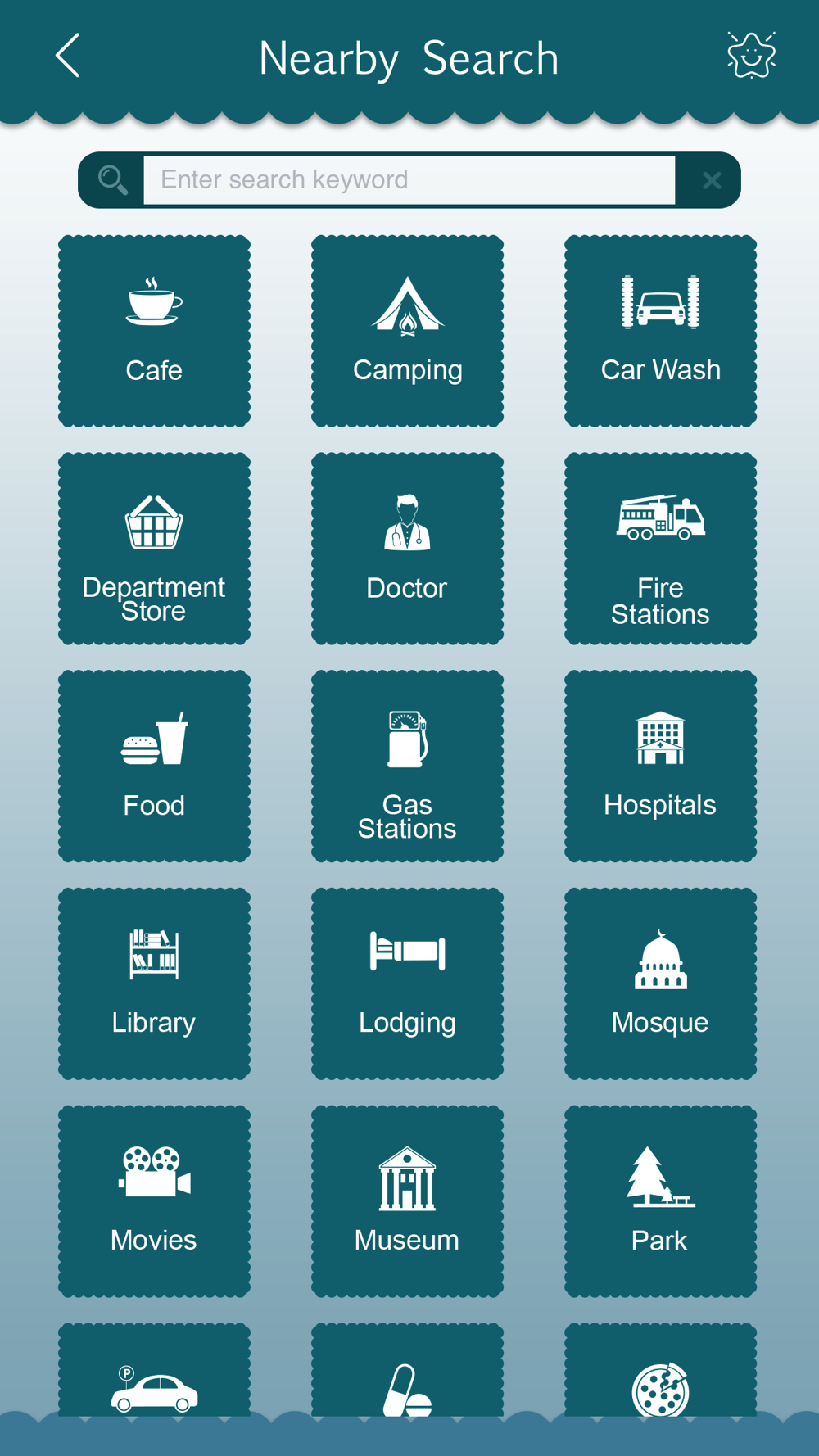Enter a search keyword in the field

pos(409,179)
